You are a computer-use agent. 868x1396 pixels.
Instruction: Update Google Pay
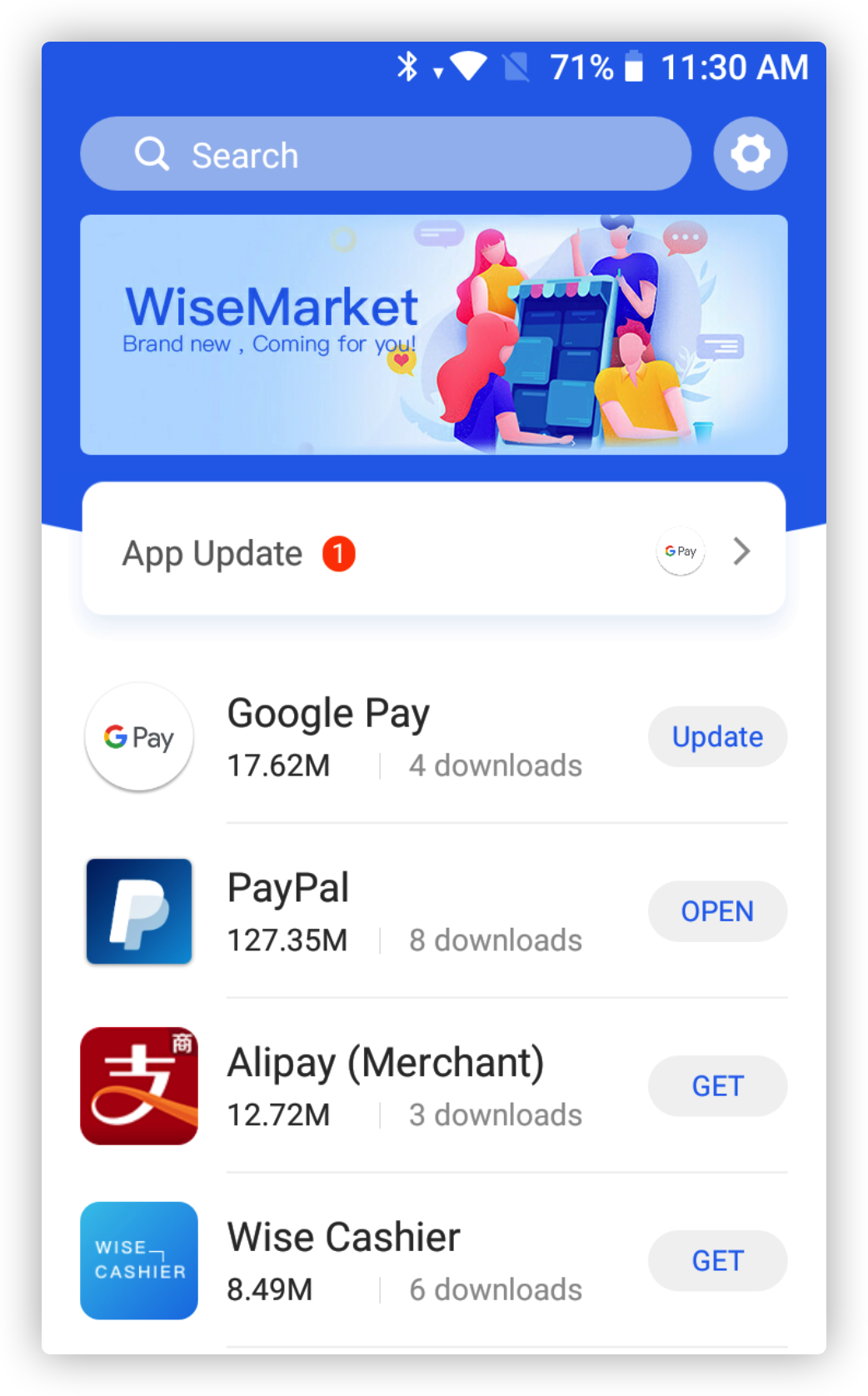pos(716,737)
